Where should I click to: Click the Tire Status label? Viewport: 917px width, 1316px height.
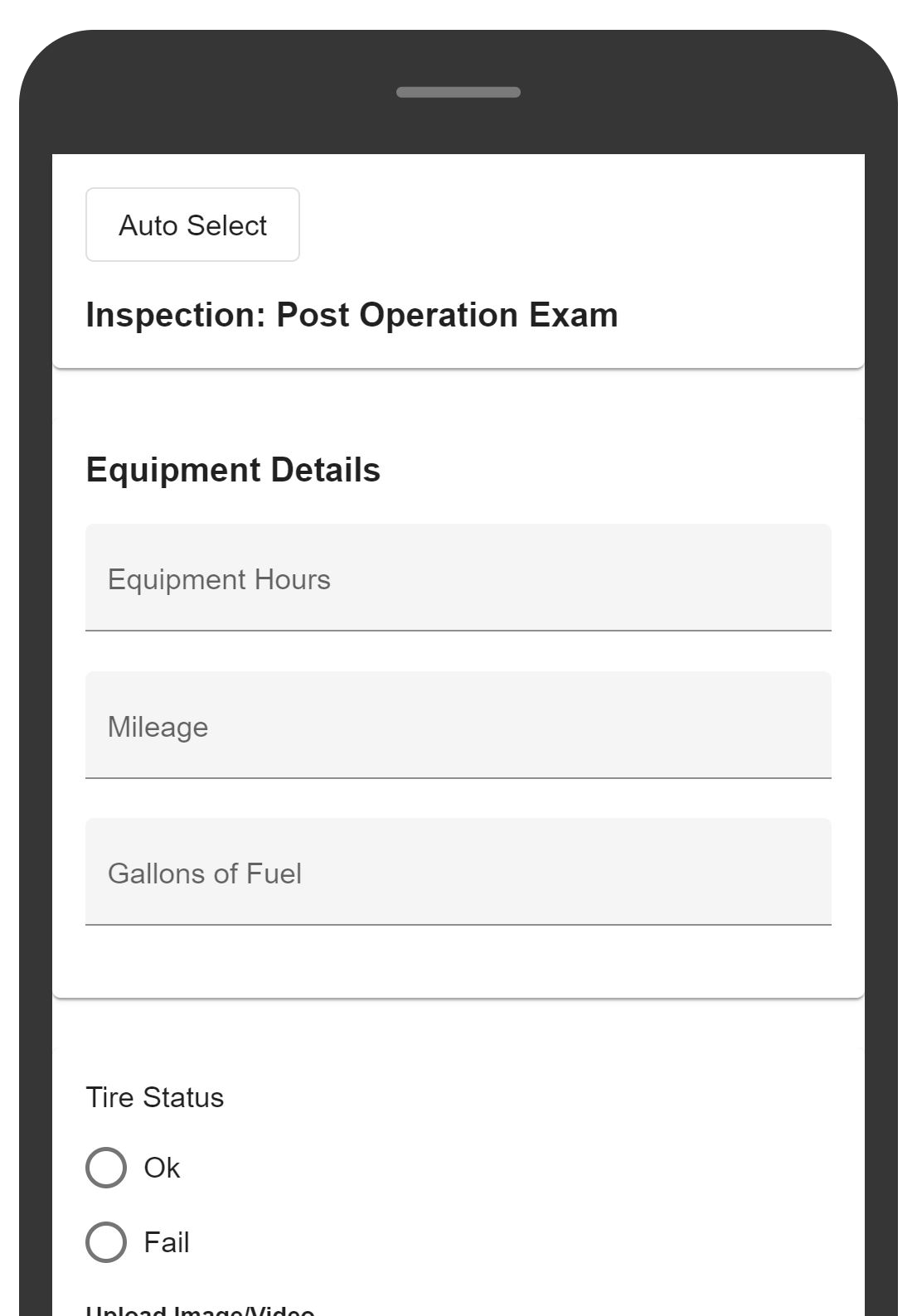(155, 1097)
